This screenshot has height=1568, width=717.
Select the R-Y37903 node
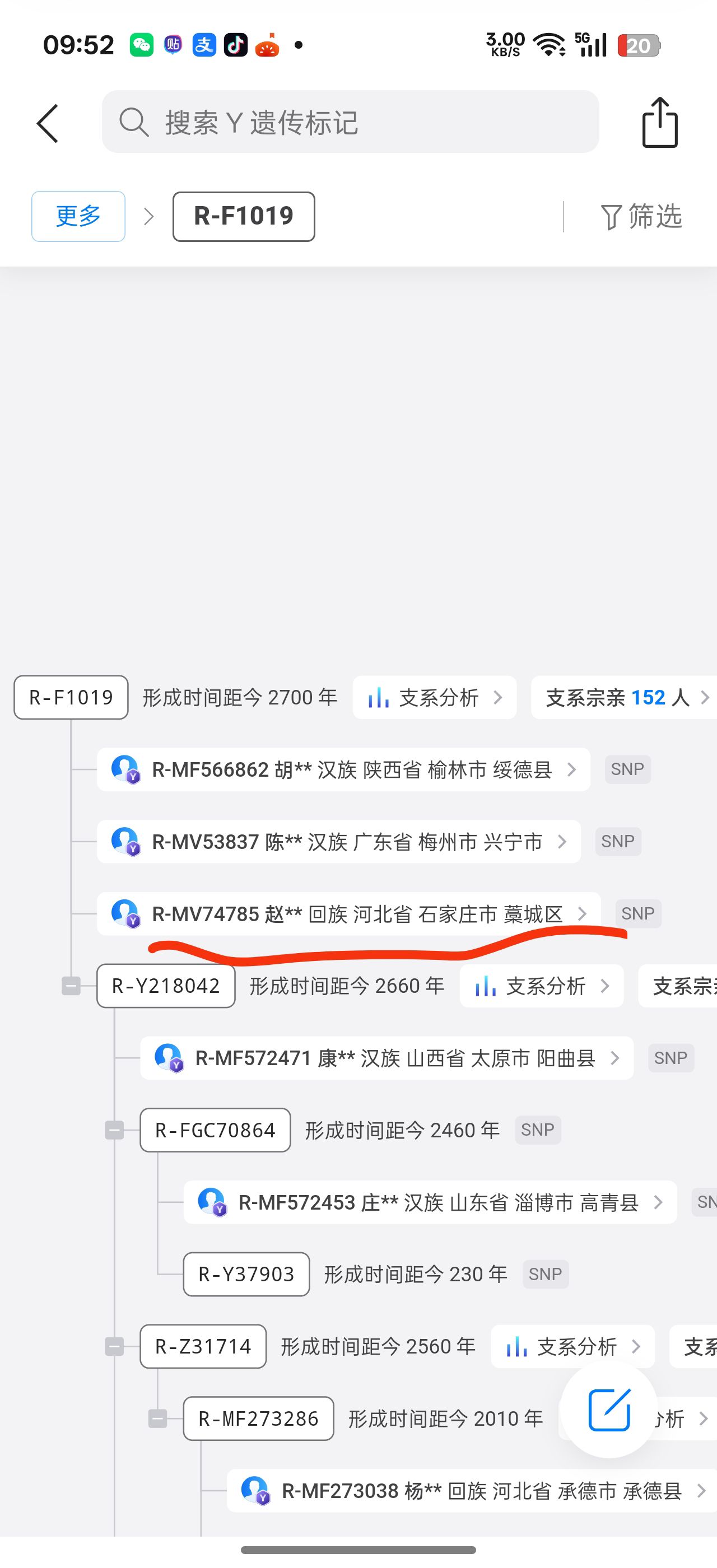[x=246, y=1274]
